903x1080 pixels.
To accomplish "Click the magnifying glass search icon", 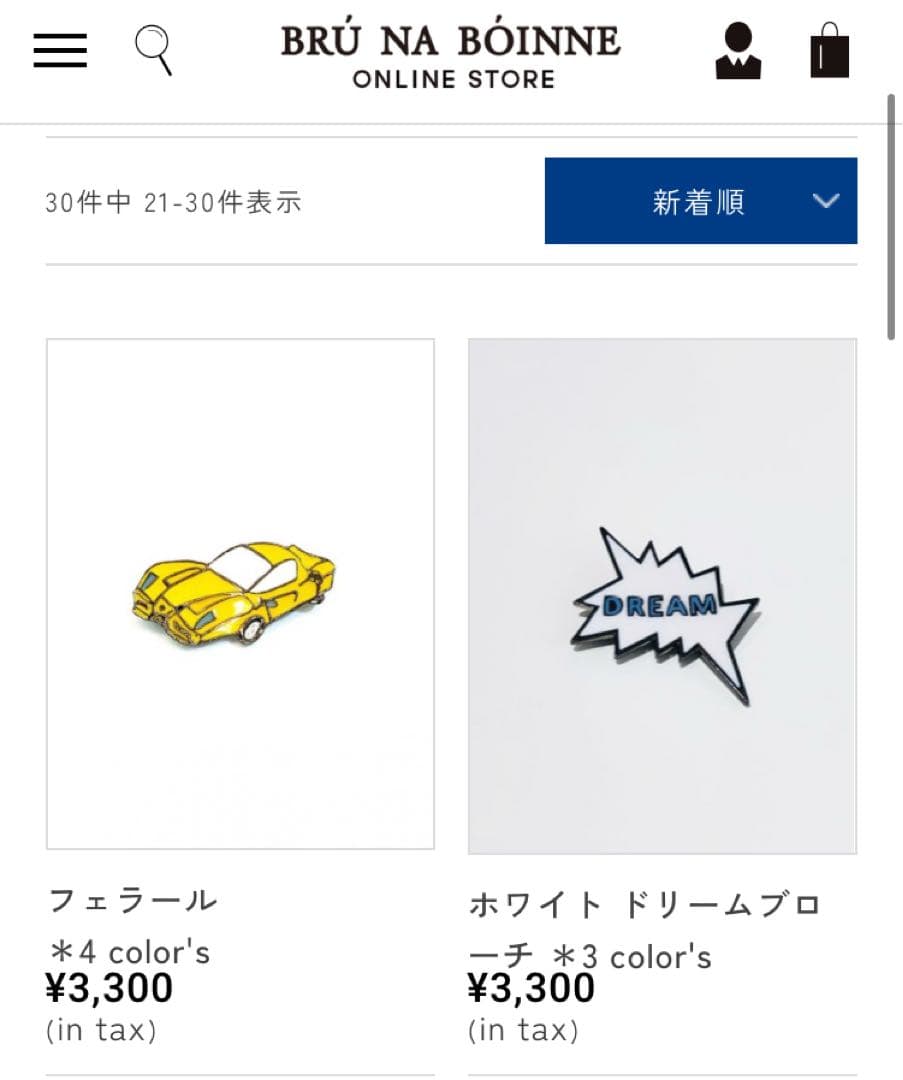I will (x=153, y=50).
